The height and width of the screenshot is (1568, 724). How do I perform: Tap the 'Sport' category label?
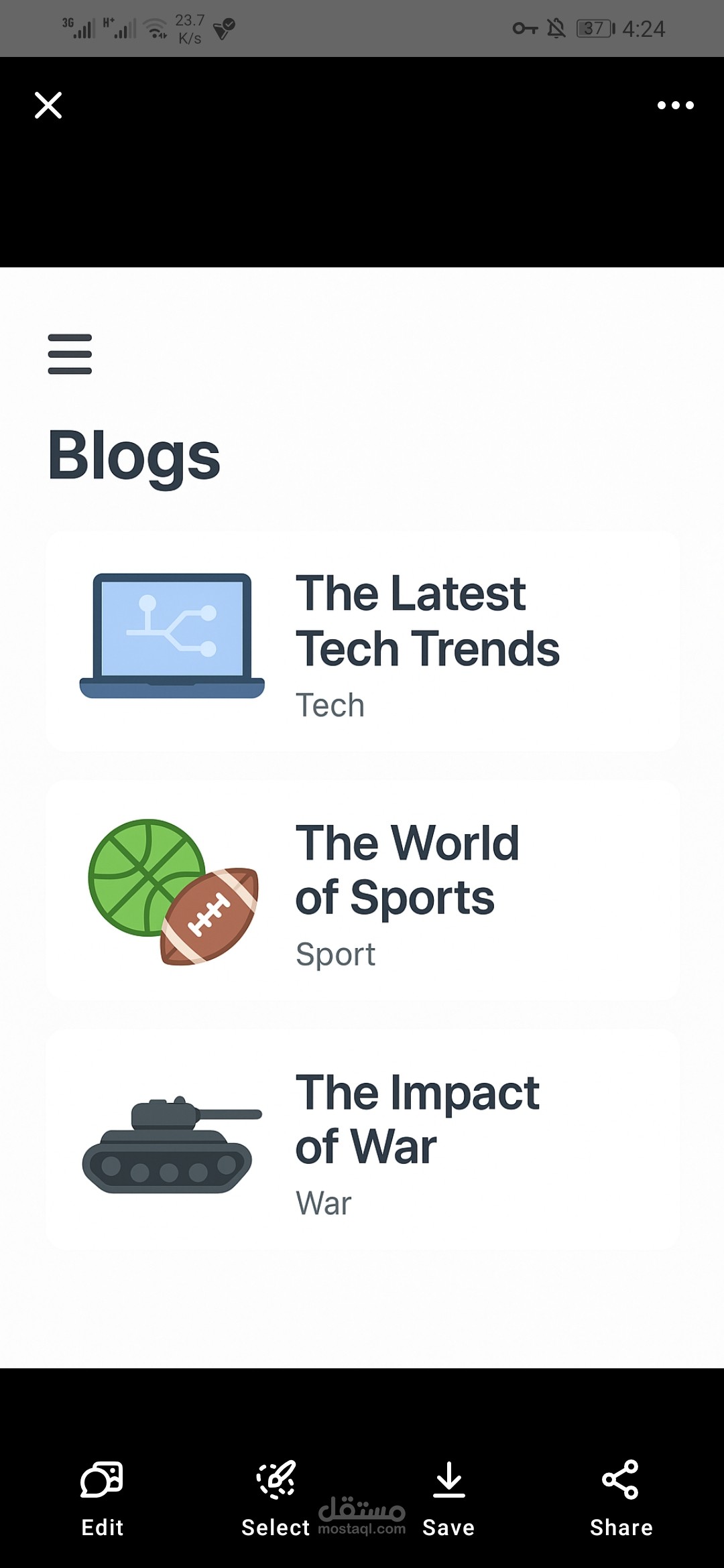coord(335,954)
